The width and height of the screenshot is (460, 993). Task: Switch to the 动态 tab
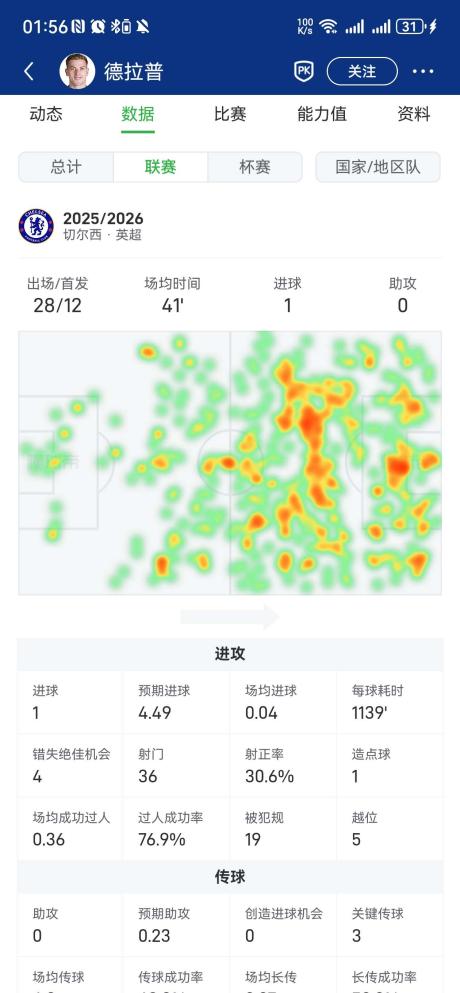[x=46, y=114]
